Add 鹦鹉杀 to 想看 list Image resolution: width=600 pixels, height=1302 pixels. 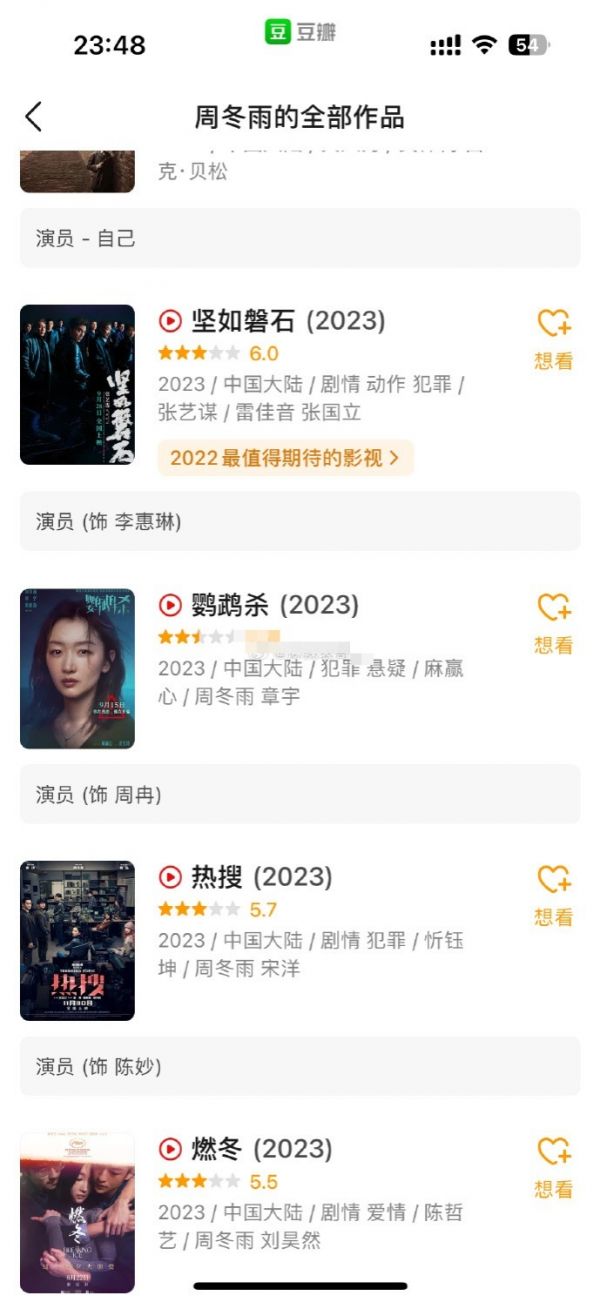(553, 622)
